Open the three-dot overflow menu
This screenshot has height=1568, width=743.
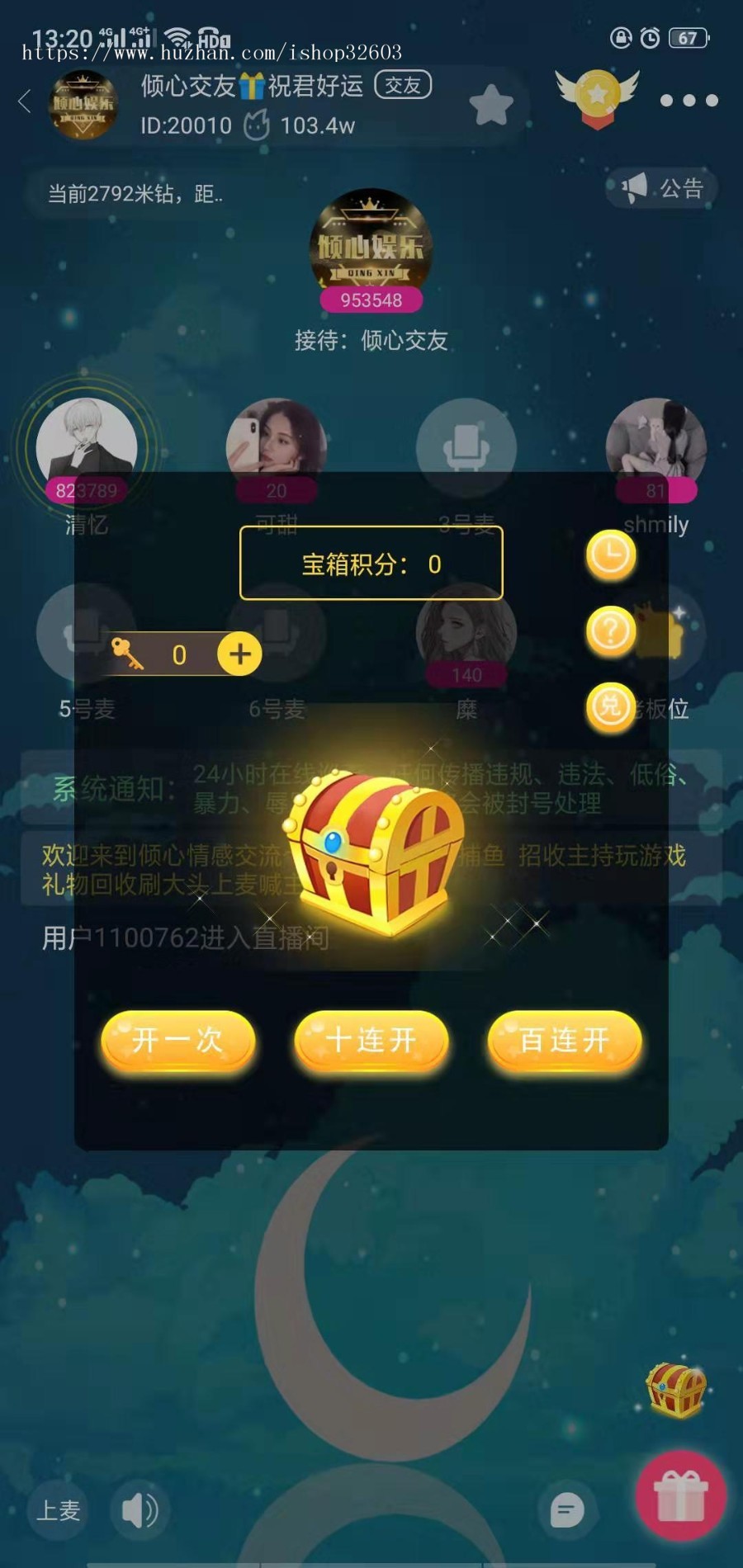pyautogui.click(x=688, y=99)
